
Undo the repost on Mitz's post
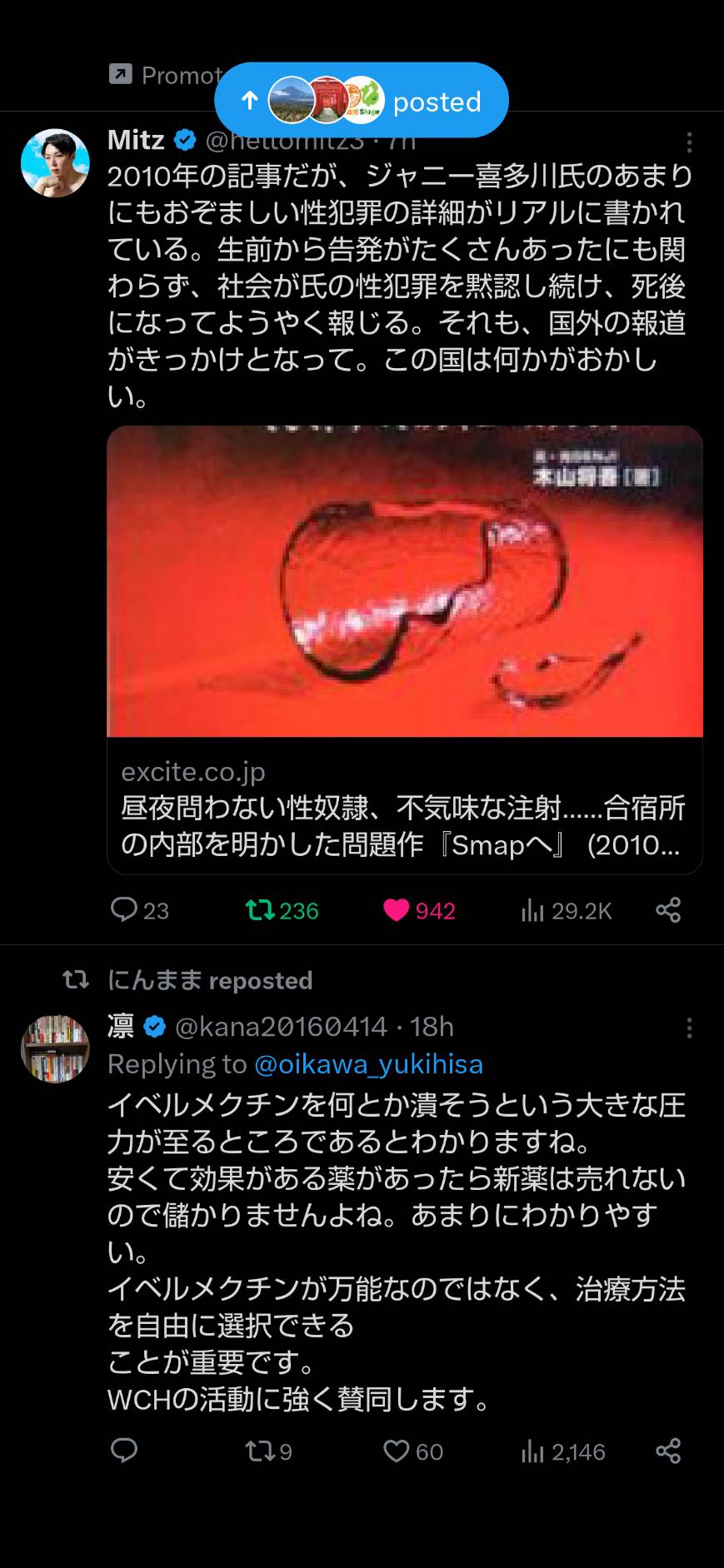click(x=282, y=910)
